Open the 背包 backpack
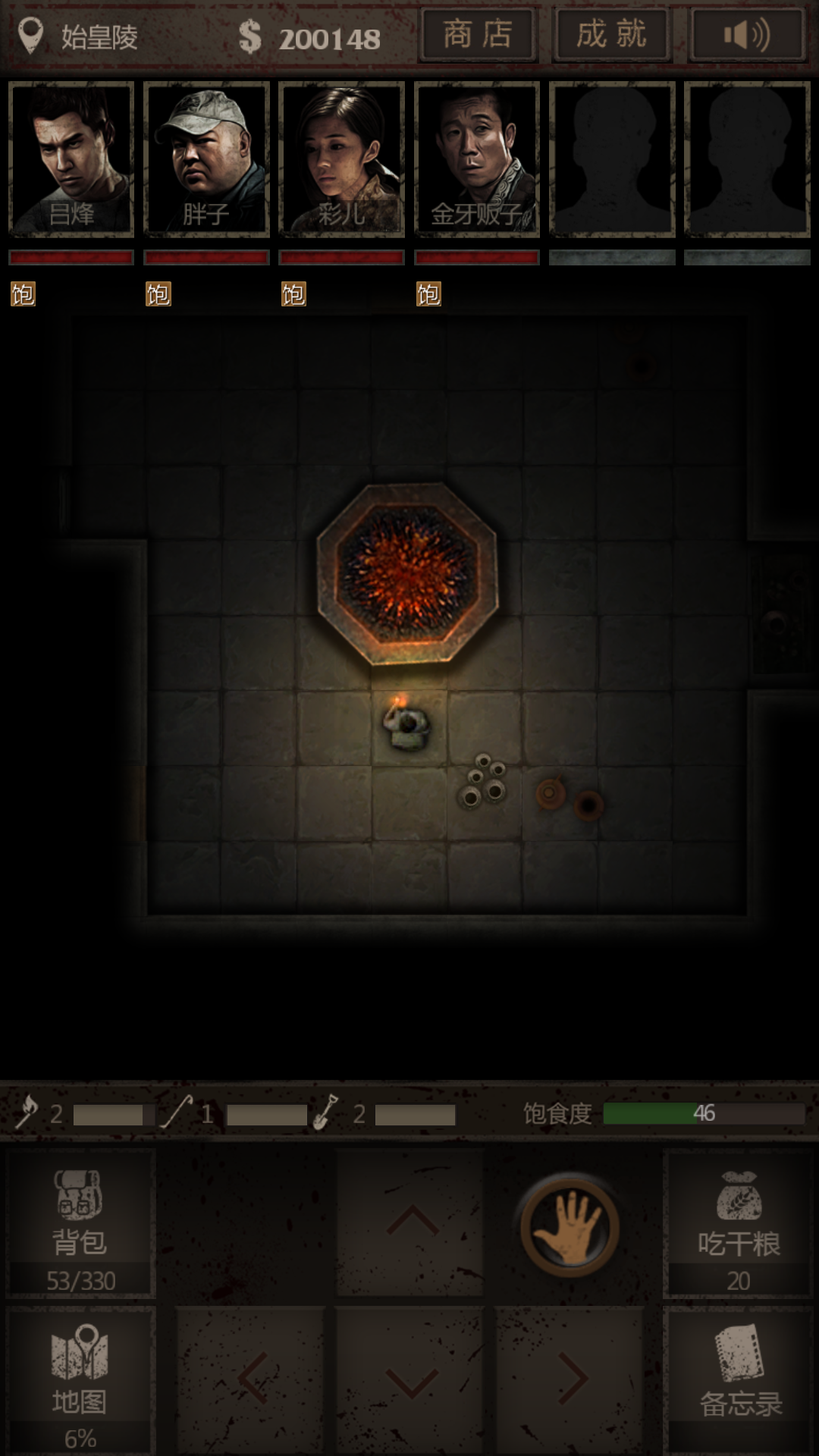Screen dimensions: 819x1456 coord(80,1222)
